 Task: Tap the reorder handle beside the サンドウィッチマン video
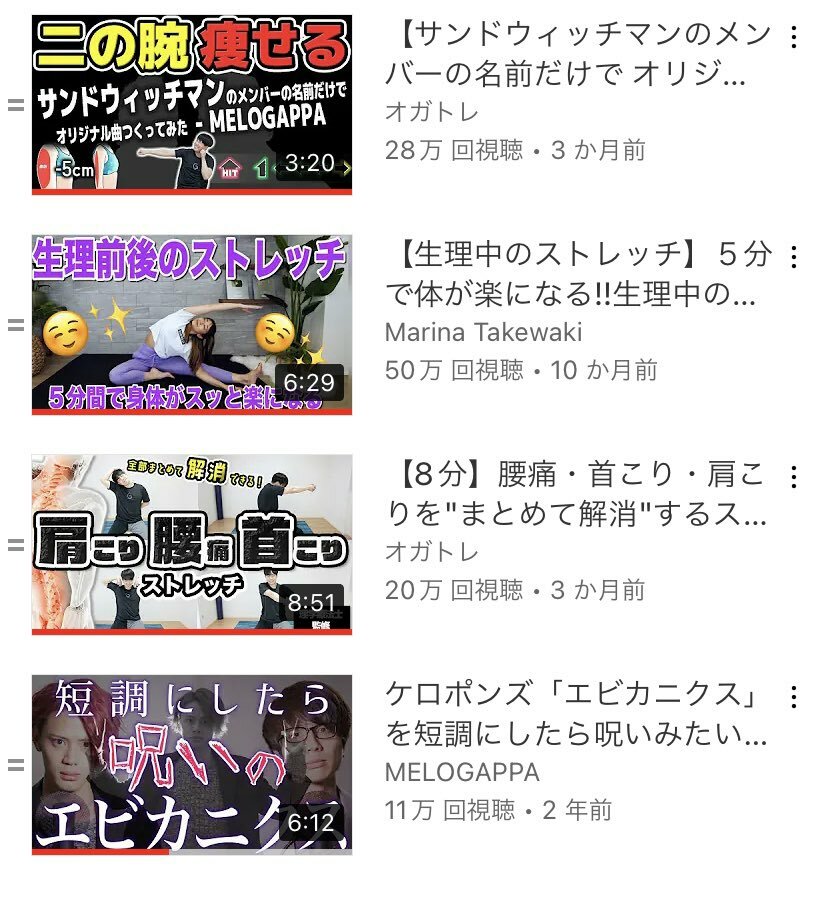click(15, 105)
